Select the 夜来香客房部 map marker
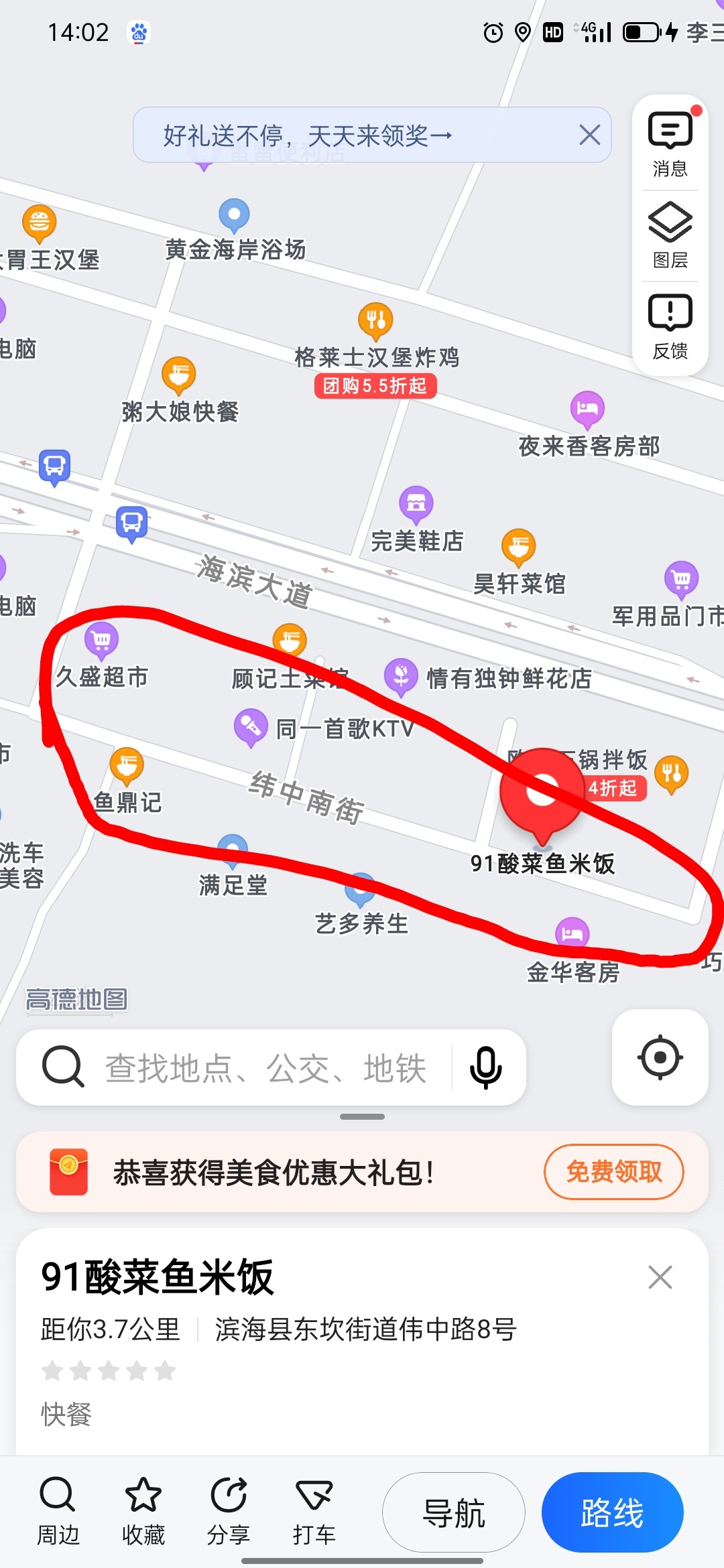This screenshot has height=1568, width=724. (x=587, y=409)
